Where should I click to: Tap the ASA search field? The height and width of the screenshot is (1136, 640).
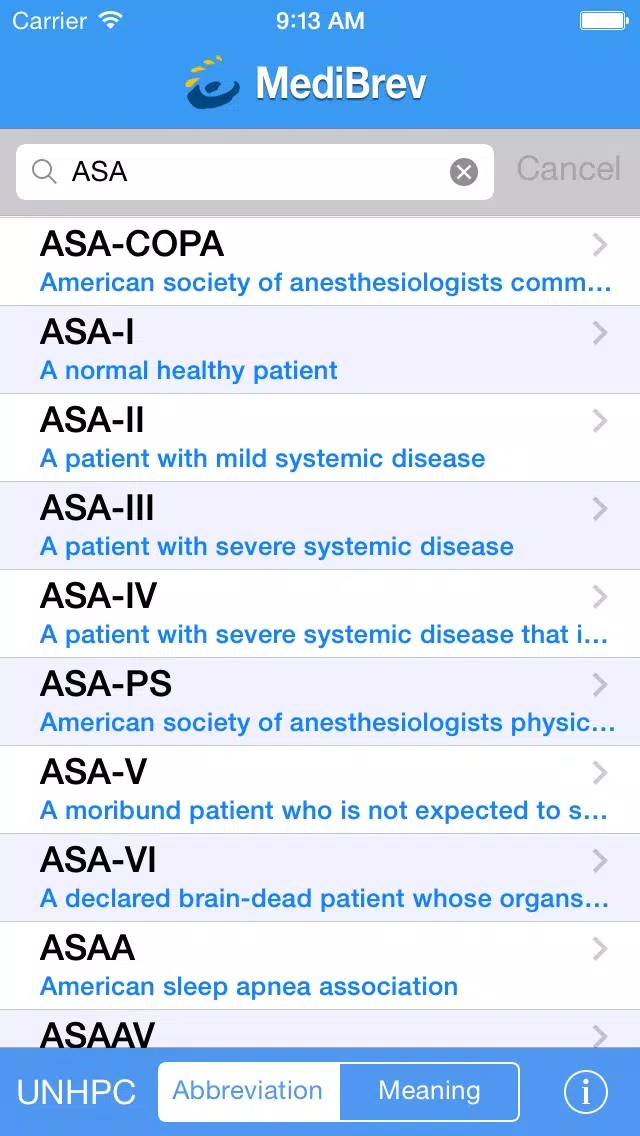click(x=254, y=172)
